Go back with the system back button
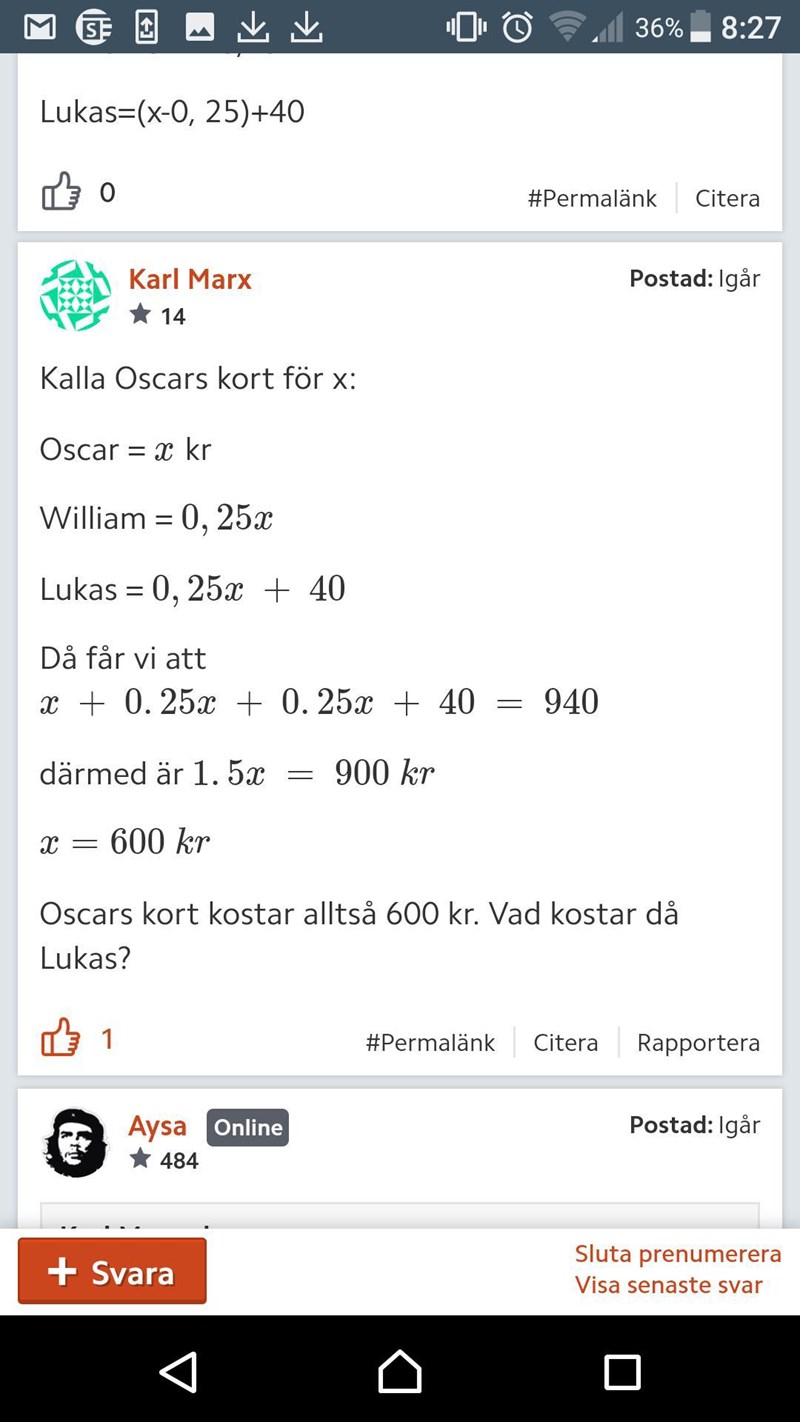The image size is (800, 1422). coord(178,1372)
